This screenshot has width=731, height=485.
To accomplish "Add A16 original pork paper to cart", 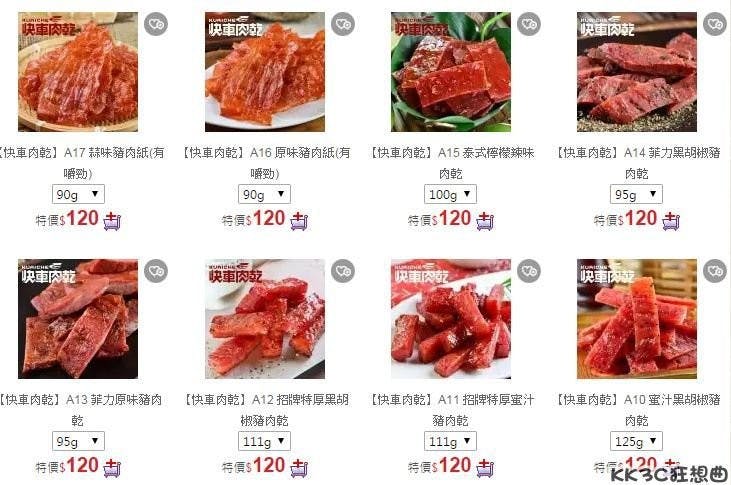I will [x=299, y=220].
